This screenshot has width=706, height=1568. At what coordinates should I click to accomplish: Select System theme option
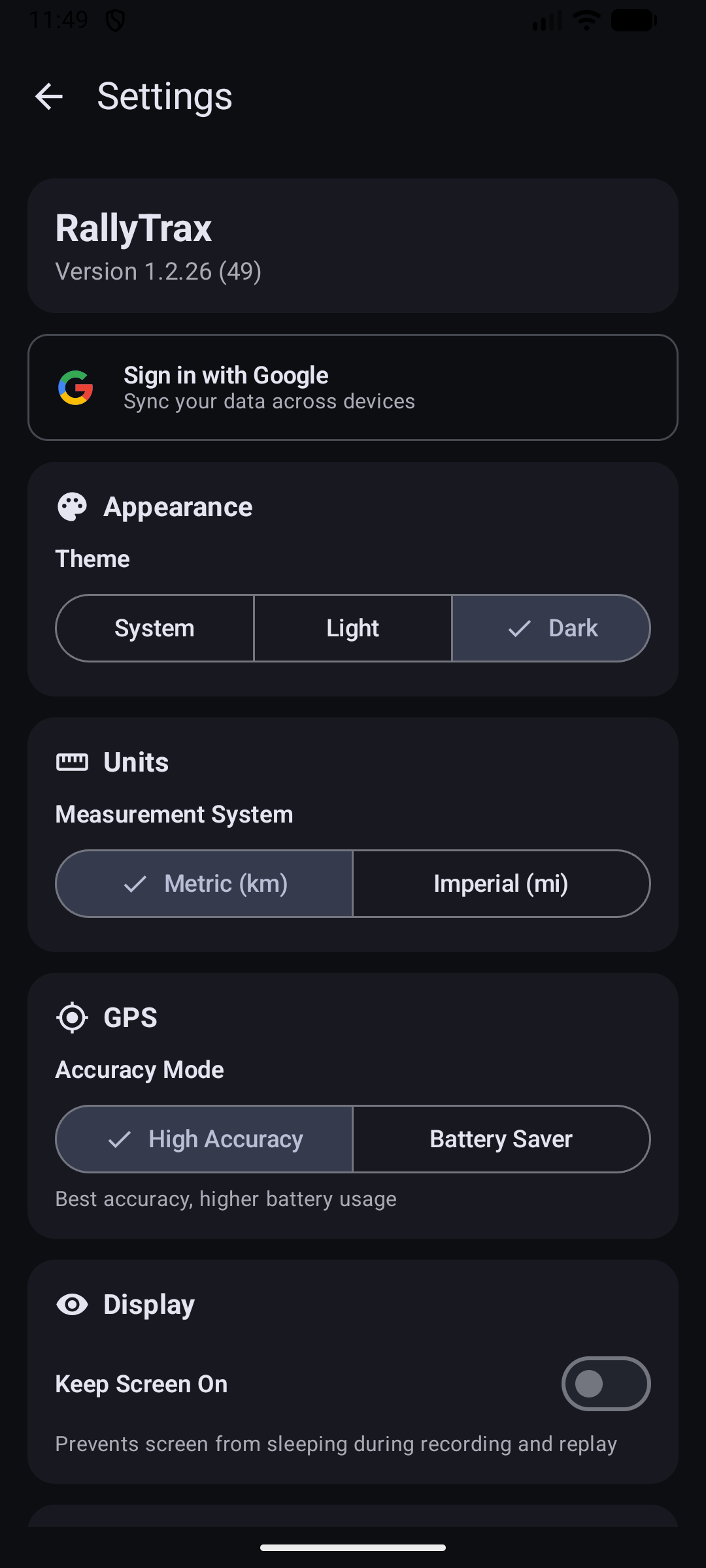[154, 628]
